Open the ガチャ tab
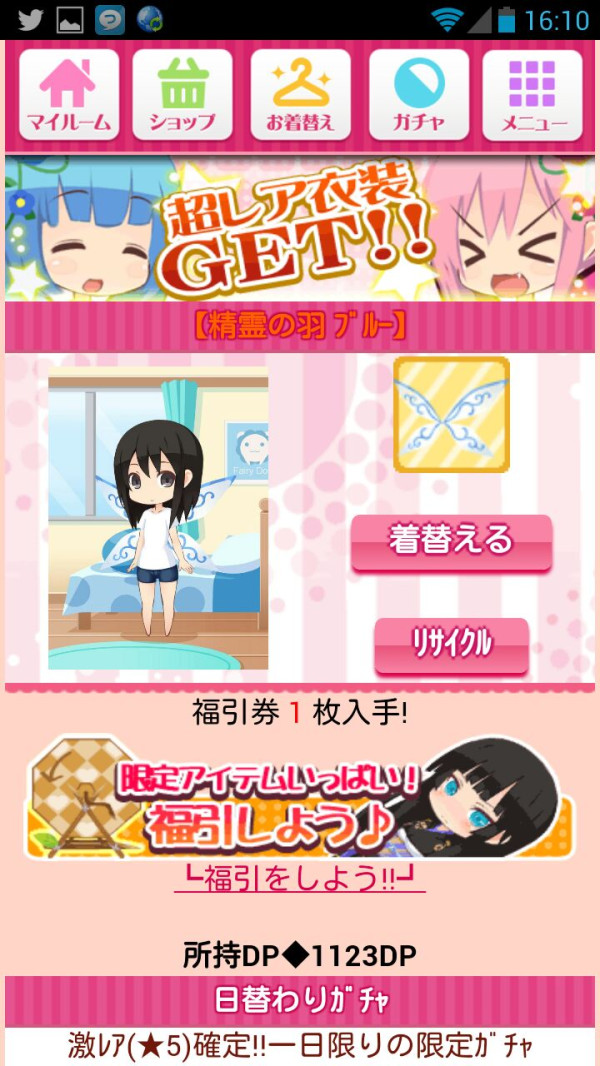This screenshot has height=1066, width=600. [x=418, y=95]
